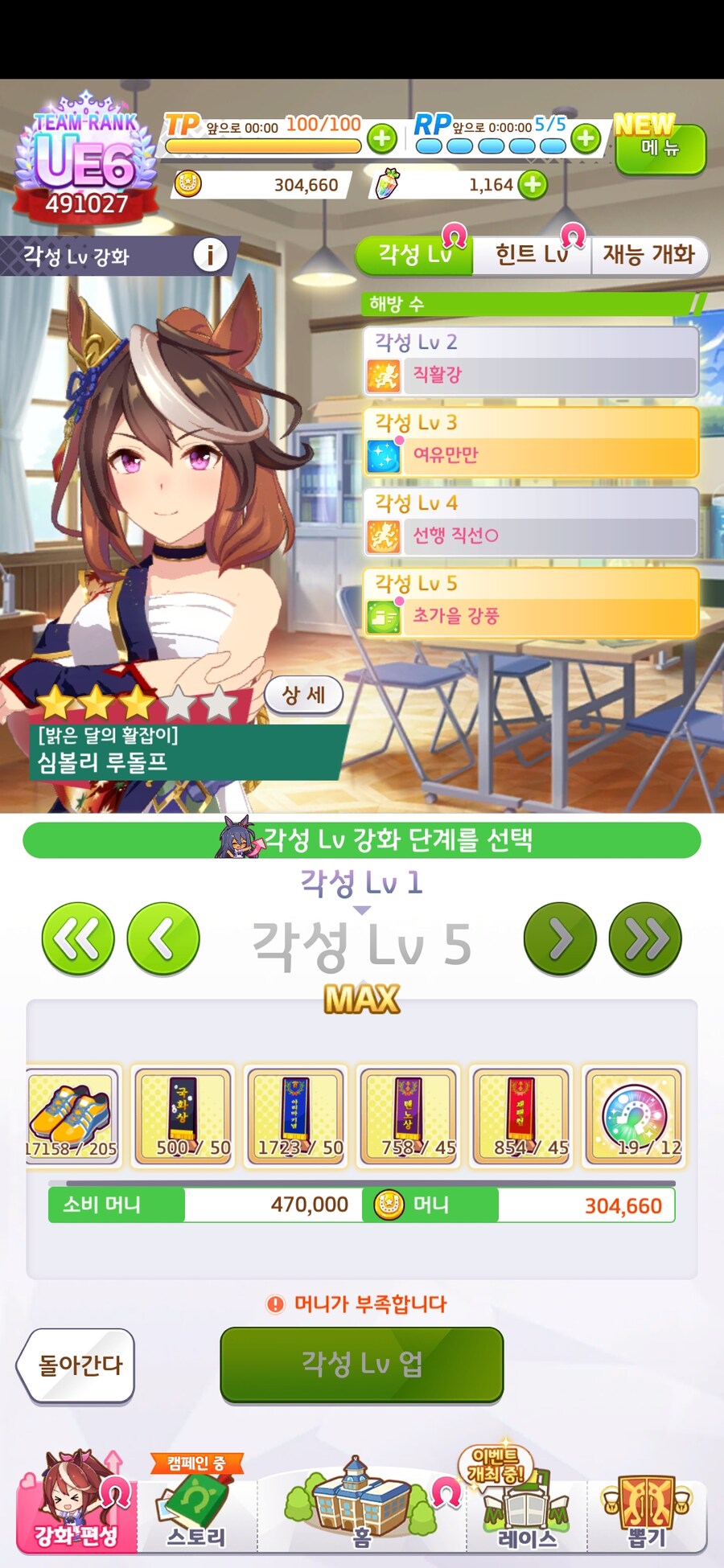724x1568 pixels.
Task: Decrease awakening level by one step
Action: [163, 938]
